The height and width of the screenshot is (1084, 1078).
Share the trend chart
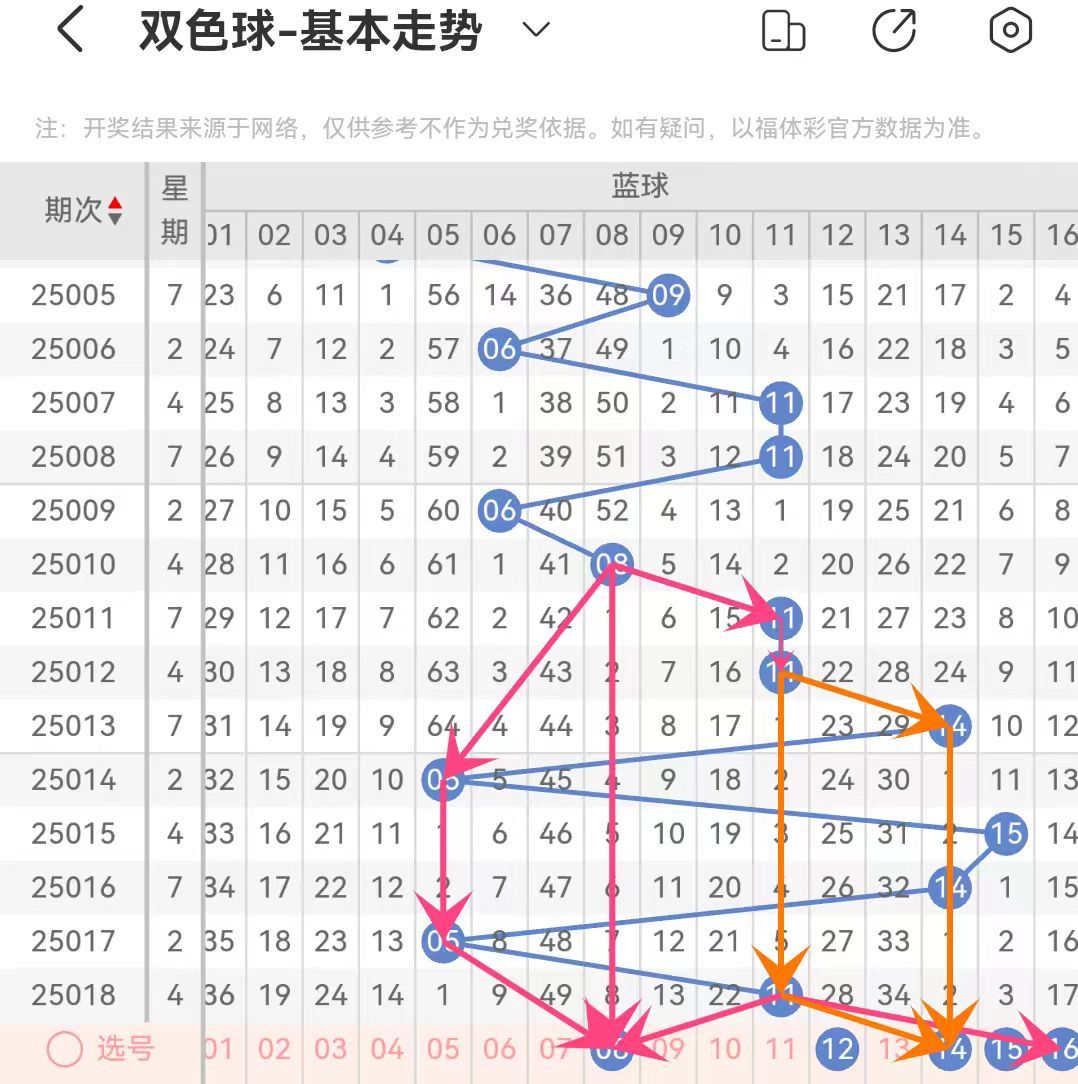[895, 30]
